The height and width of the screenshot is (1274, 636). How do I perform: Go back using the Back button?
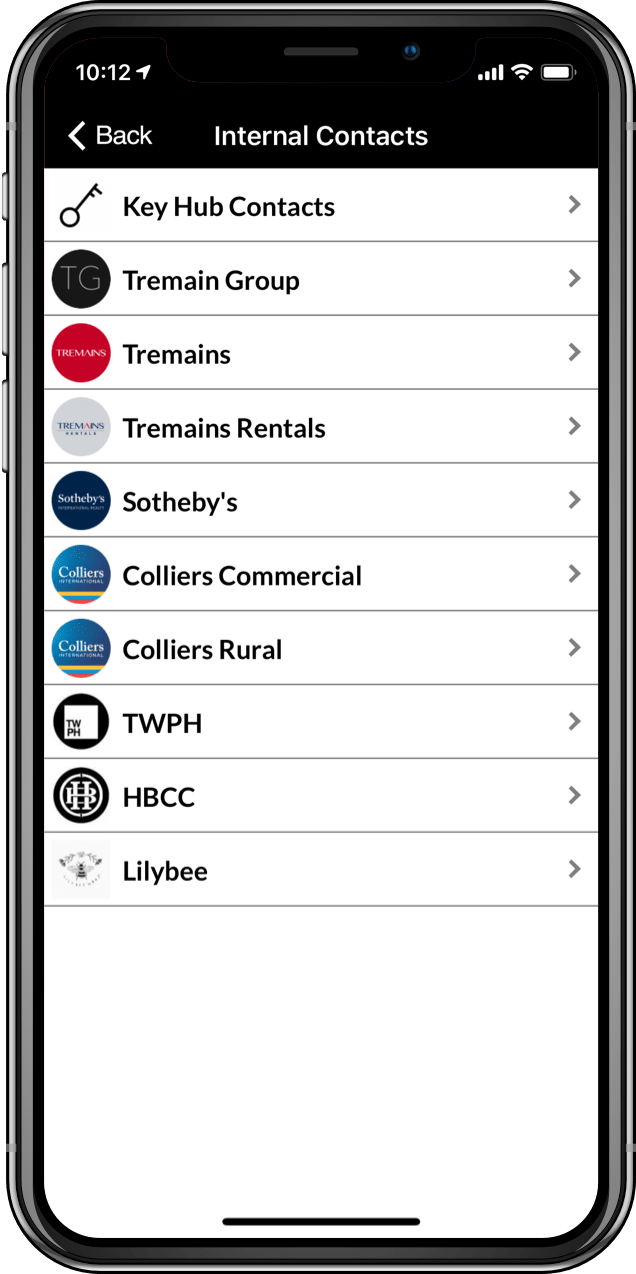point(110,136)
